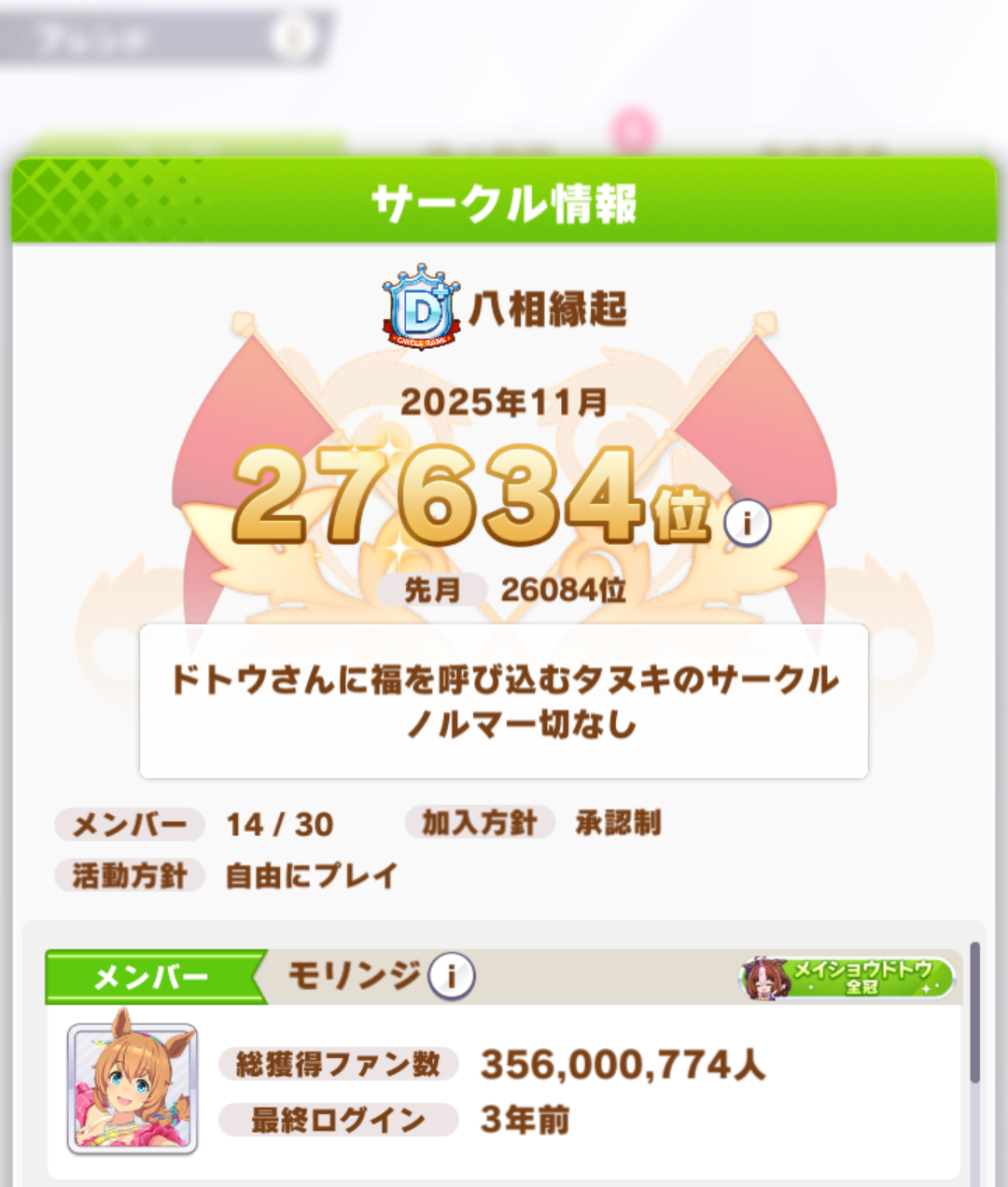Screen dimensions: 1008x1187
Task: Tap the info icon next to モリンジ
Action: (x=452, y=976)
